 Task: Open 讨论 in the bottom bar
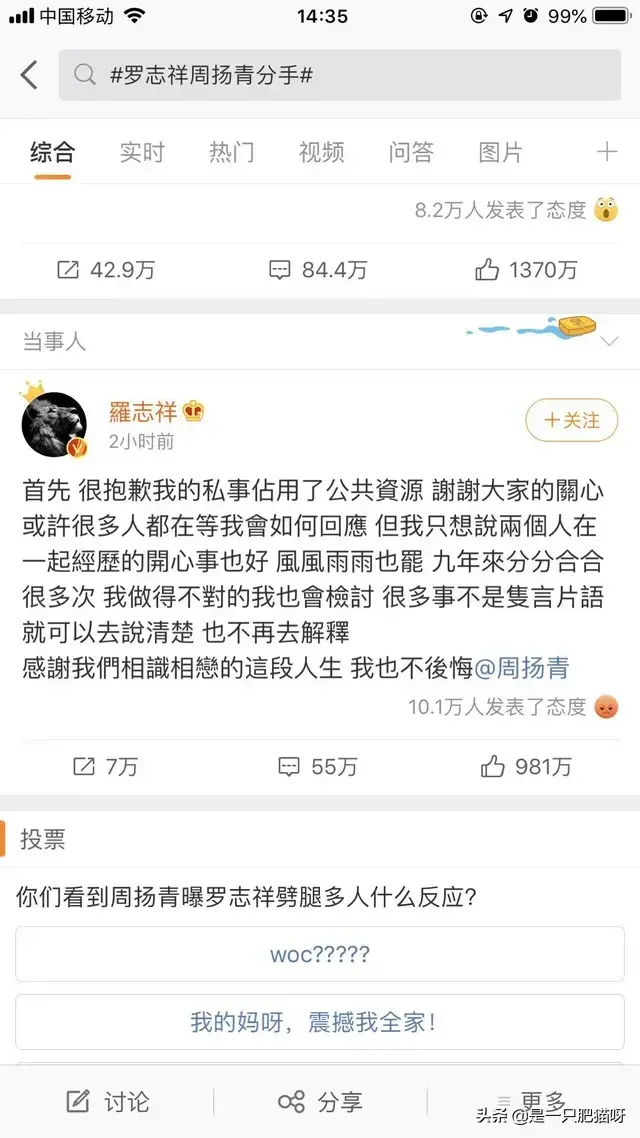108,1102
